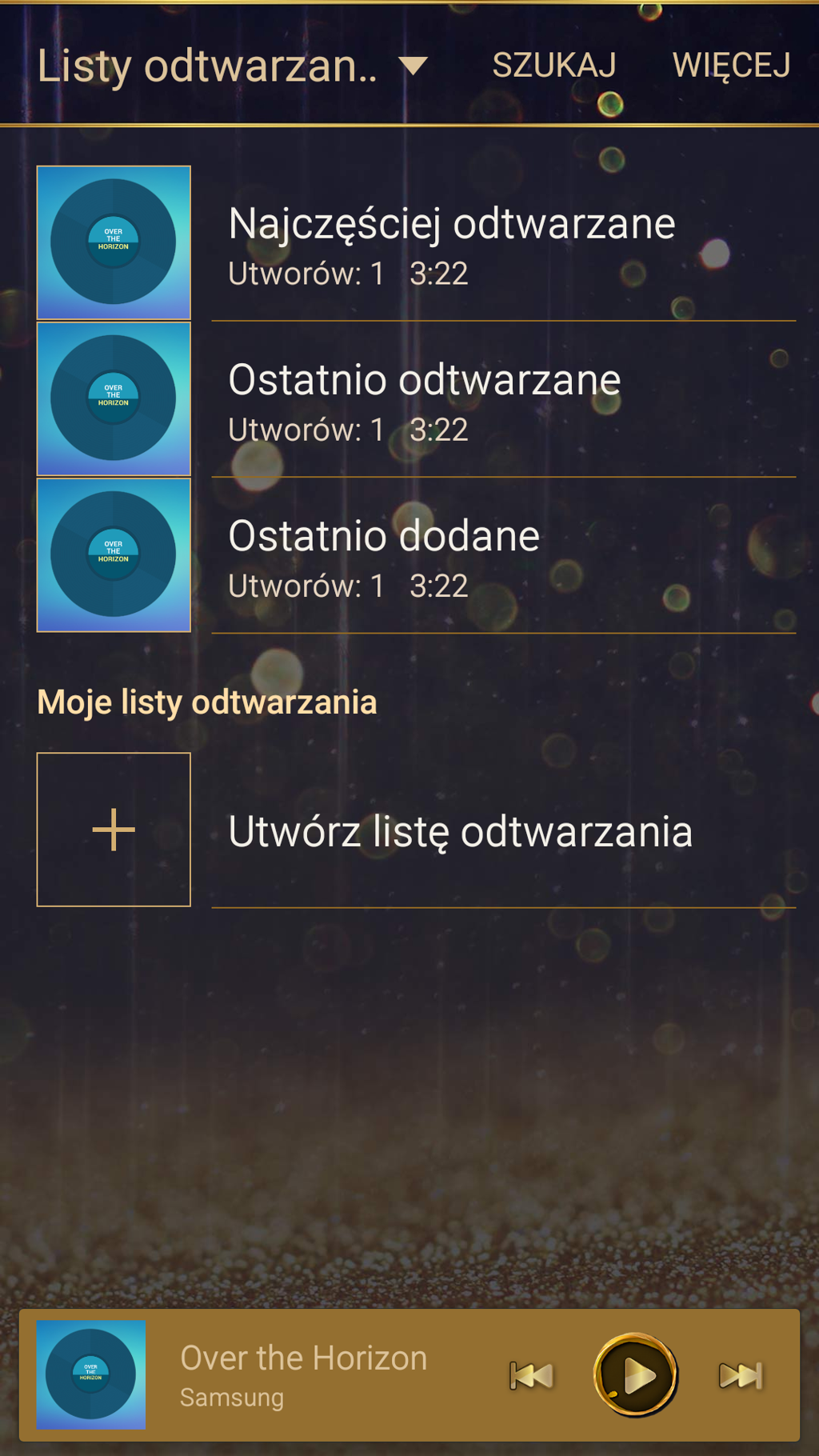Tap SZUKAJ to search music
Viewport: 819px width, 1456px height.
553,66
